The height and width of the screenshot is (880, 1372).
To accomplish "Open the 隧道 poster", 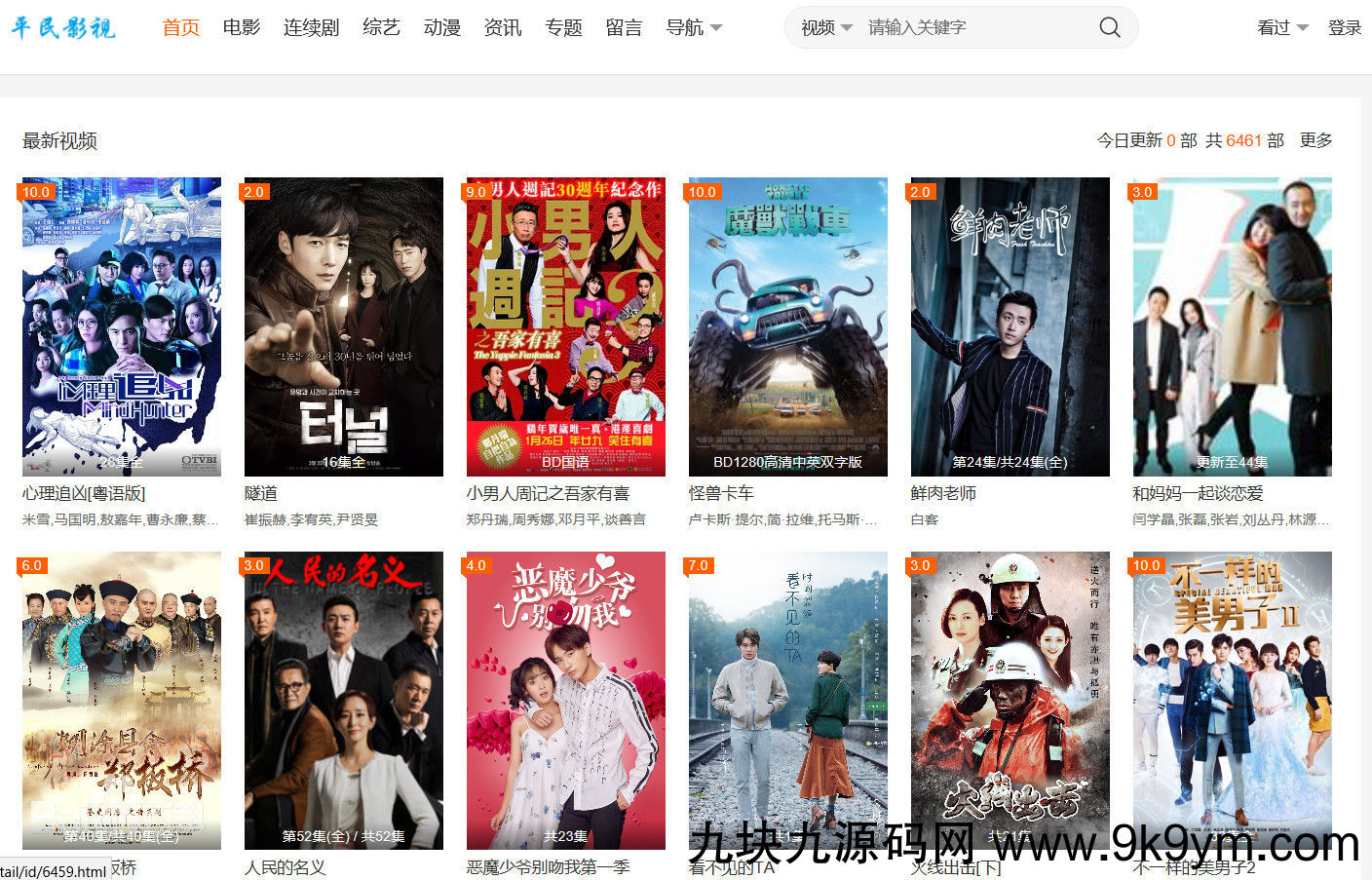I will [x=344, y=326].
